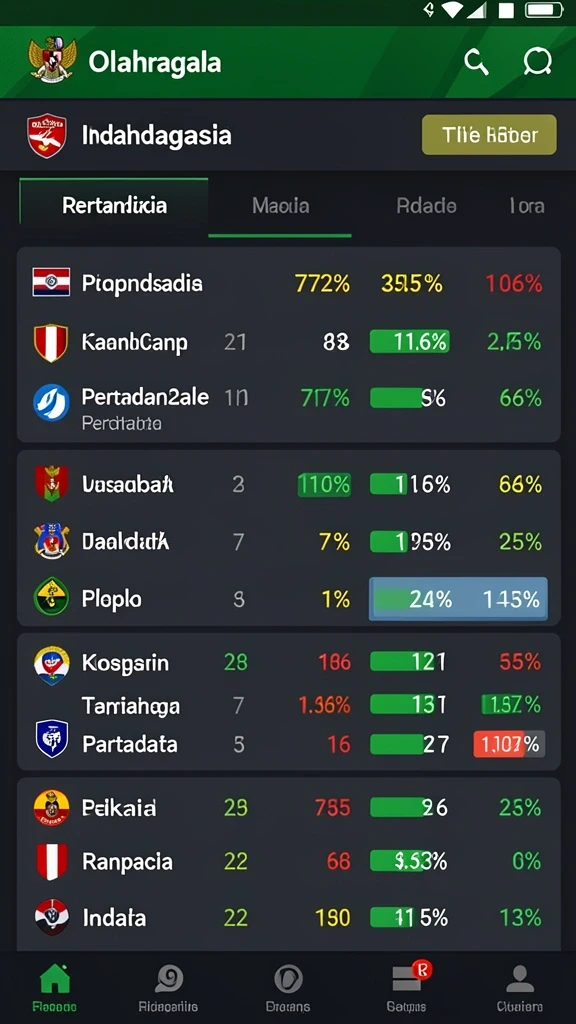Open the bottom tab with the red badge
The width and height of the screenshot is (576, 1024).
(406, 988)
